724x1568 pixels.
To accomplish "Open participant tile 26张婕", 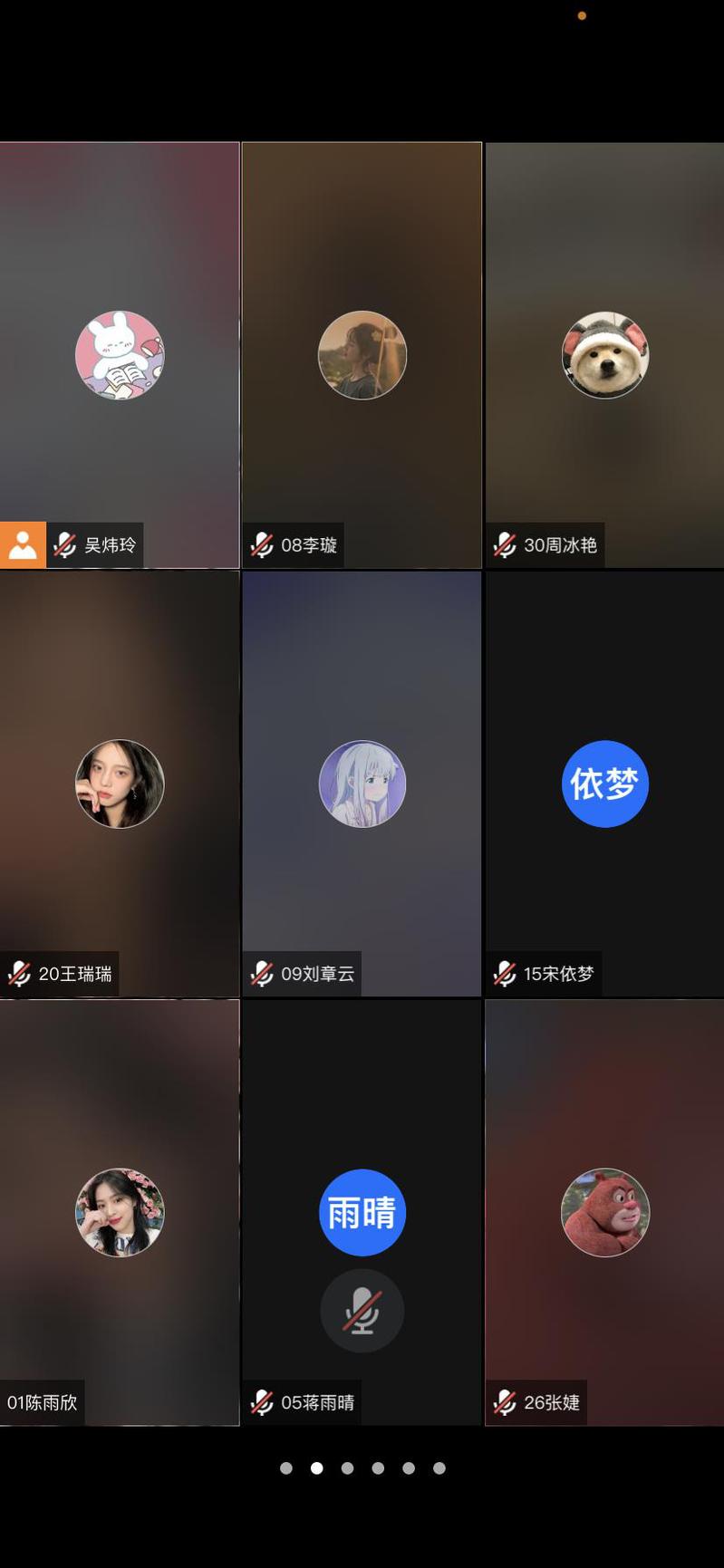I will pyautogui.click(x=604, y=1212).
